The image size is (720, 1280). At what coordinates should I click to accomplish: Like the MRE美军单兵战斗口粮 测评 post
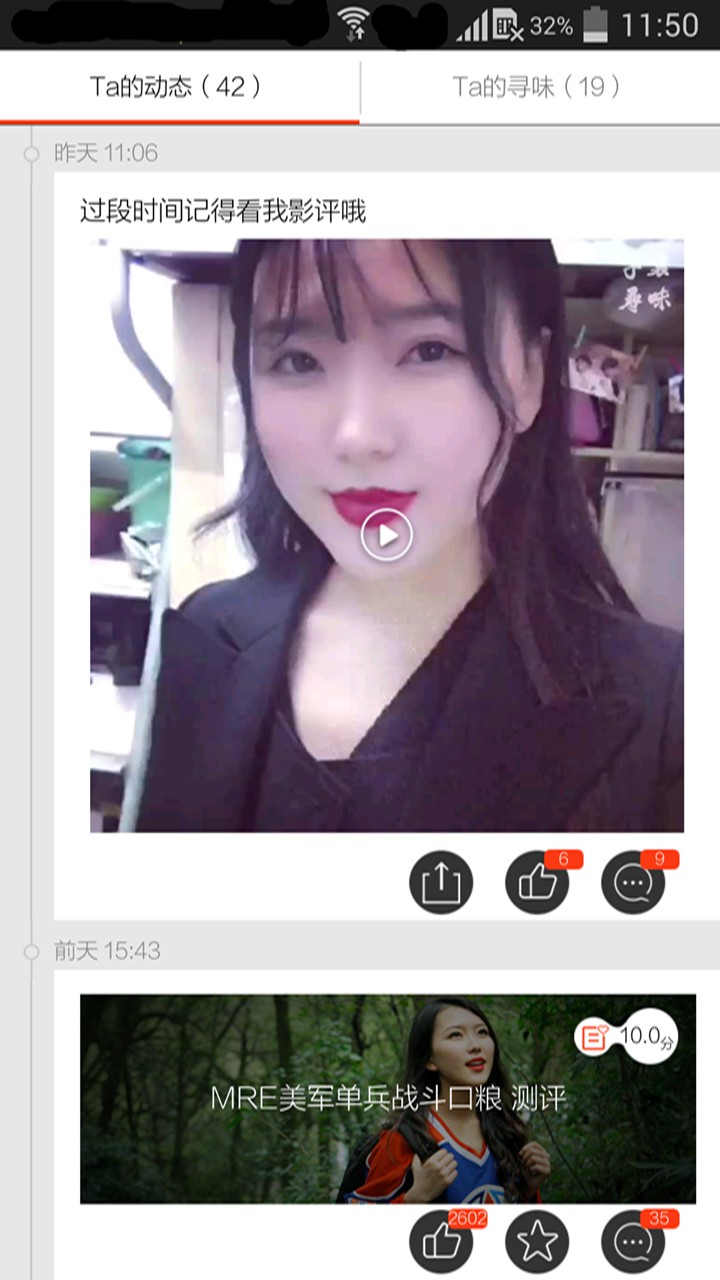tap(441, 1242)
